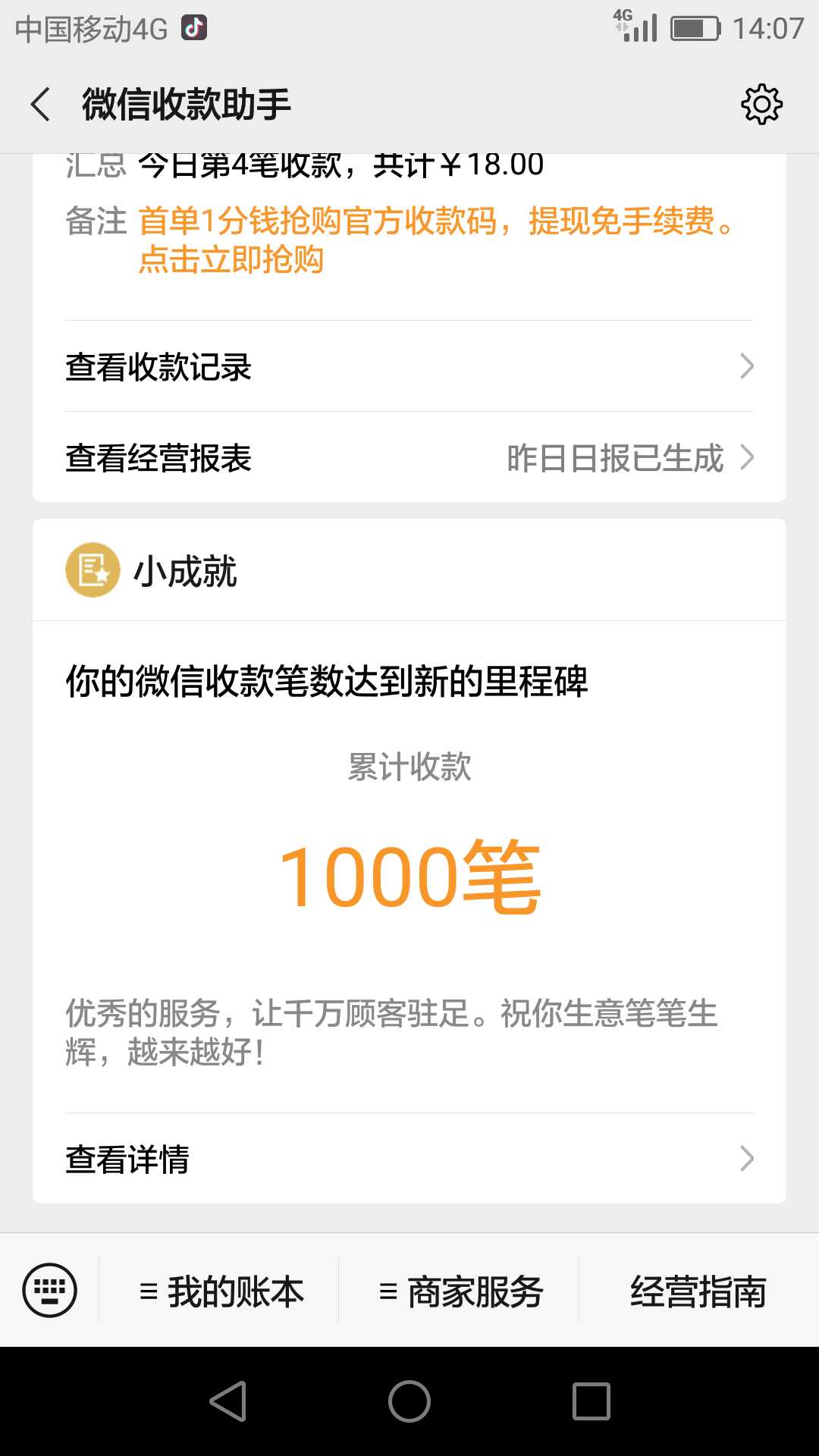The image size is (819, 1456).
Task: Tap the system home button
Action: [409, 1401]
